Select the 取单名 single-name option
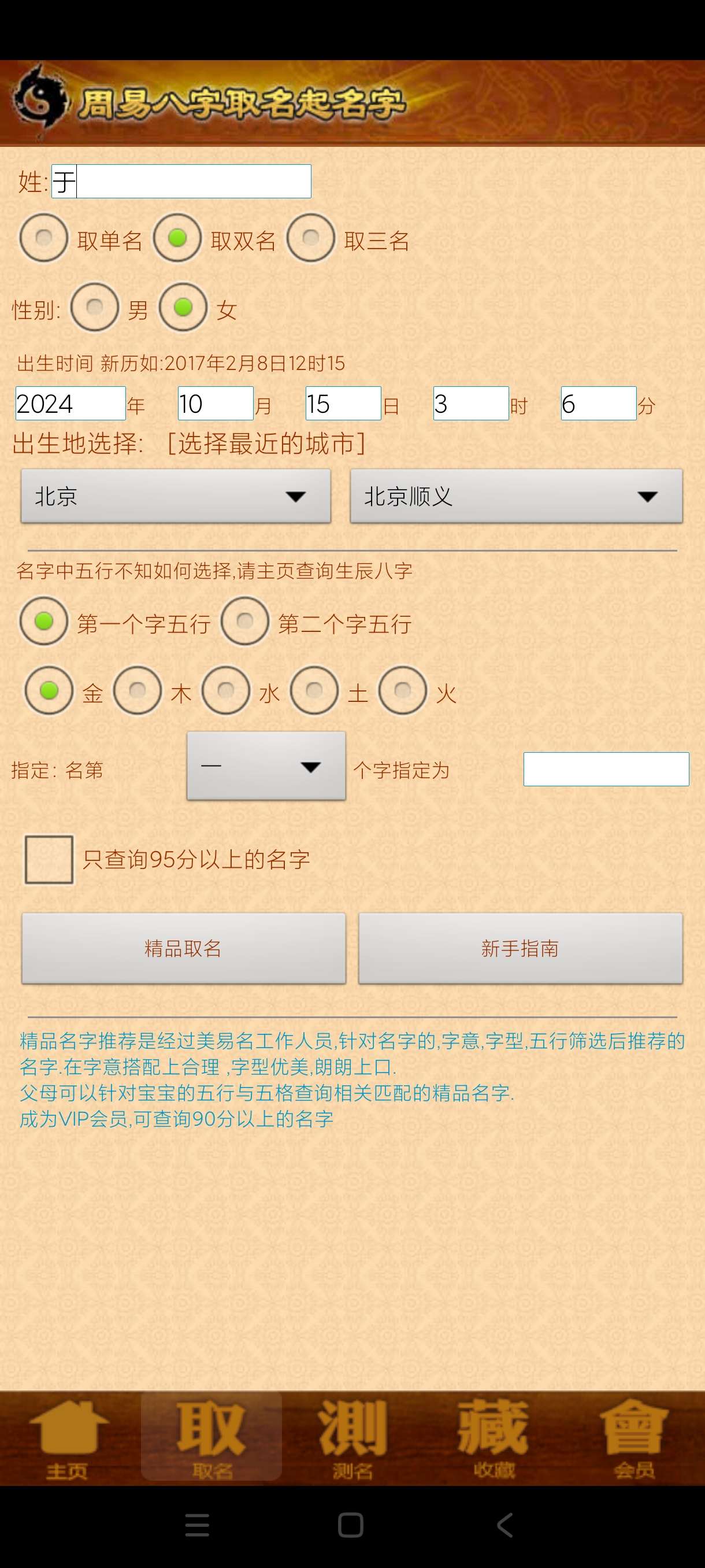The height and width of the screenshot is (1568, 705). 43,239
